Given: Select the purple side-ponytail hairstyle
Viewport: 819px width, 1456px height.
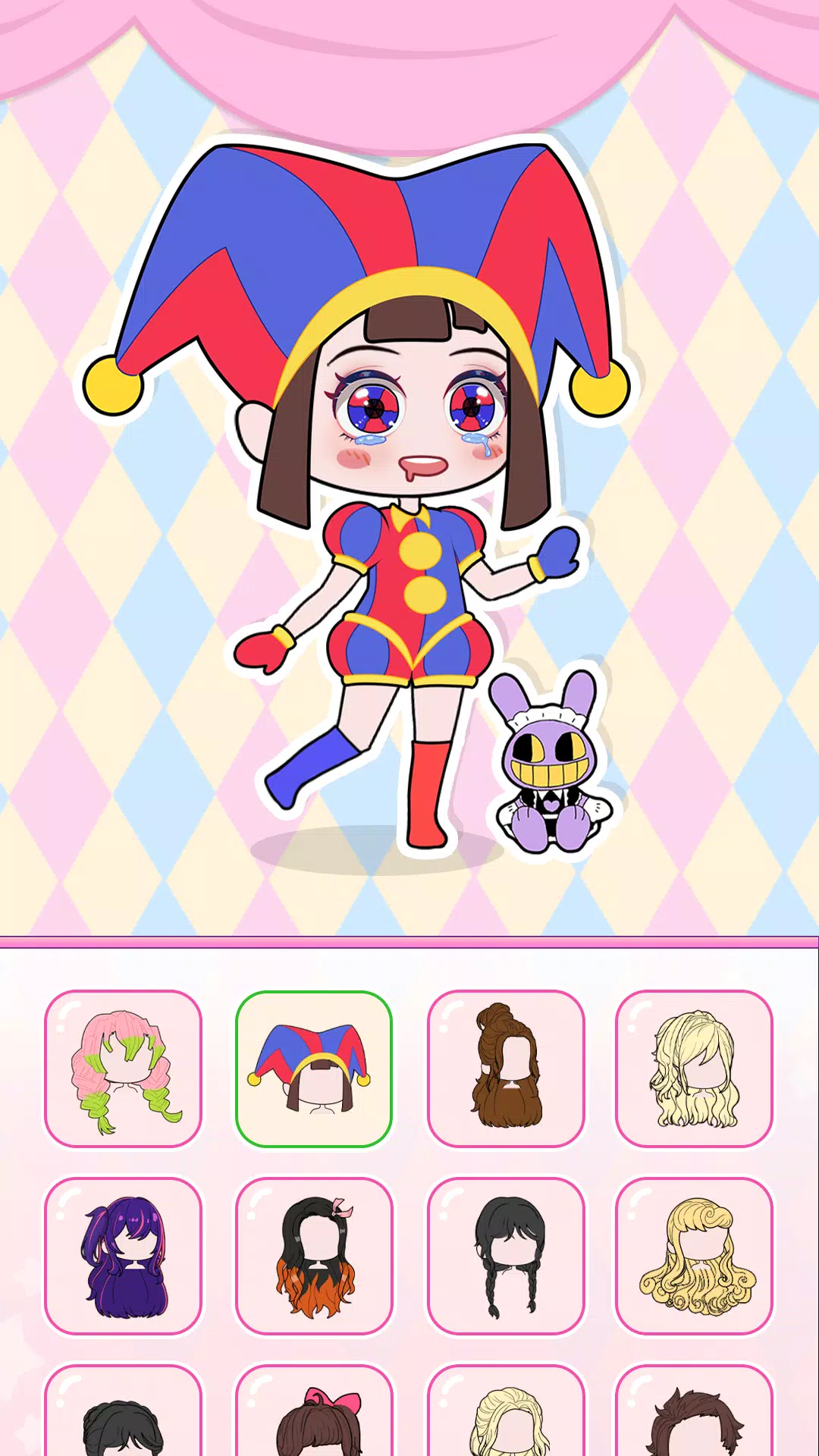Looking at the screenshot, I should pos(124,1256).
